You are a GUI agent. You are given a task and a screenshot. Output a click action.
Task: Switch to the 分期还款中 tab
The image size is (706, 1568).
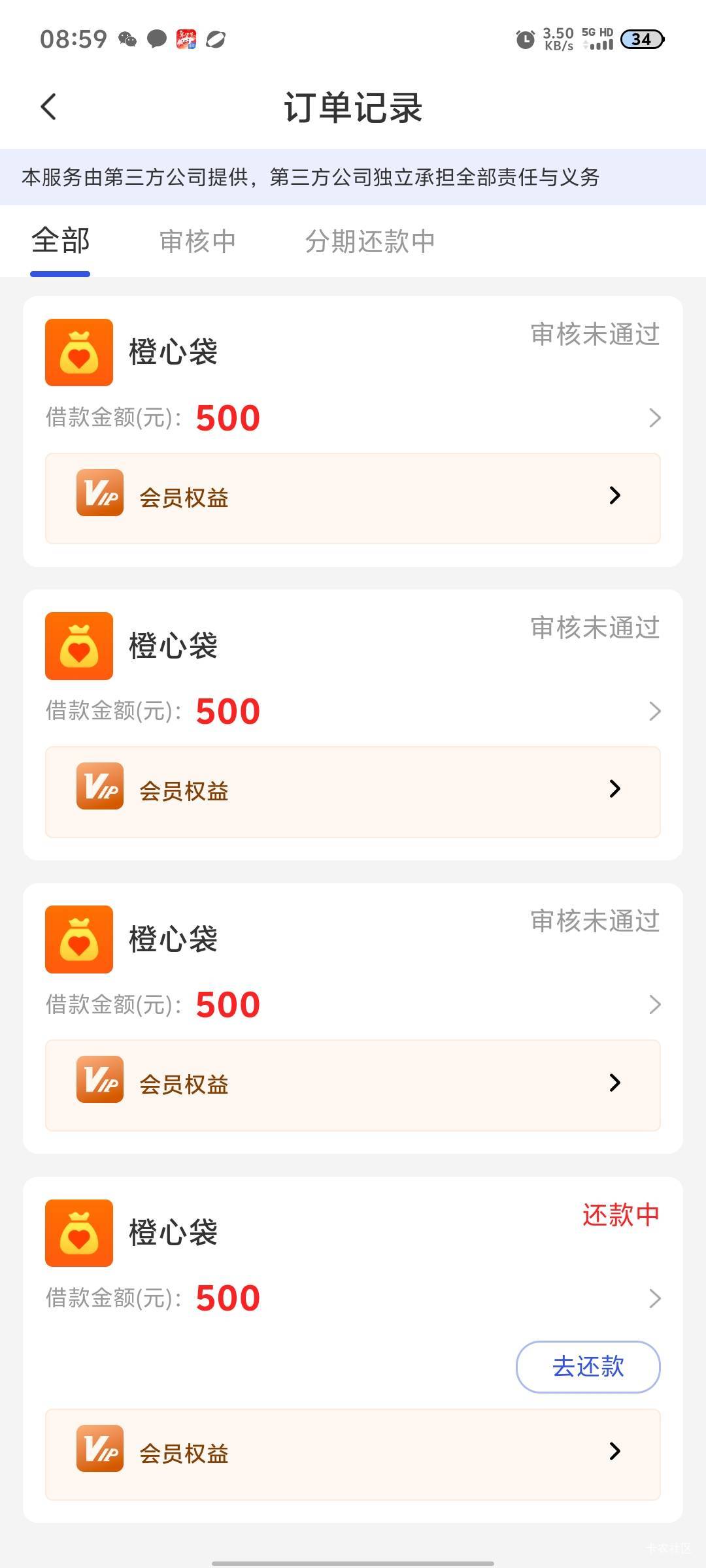click(370, 242)
